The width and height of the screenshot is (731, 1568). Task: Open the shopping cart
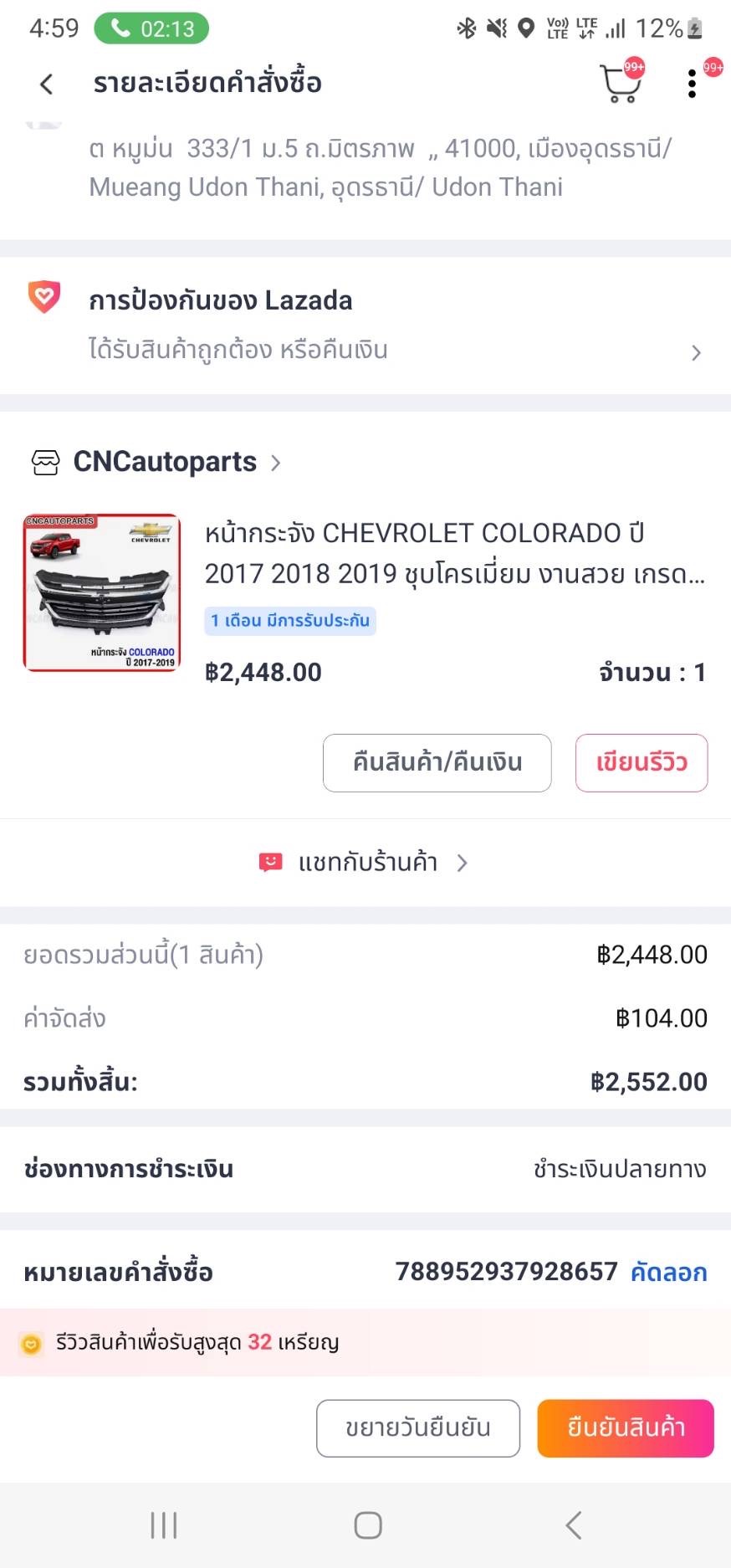pos(620,84)
